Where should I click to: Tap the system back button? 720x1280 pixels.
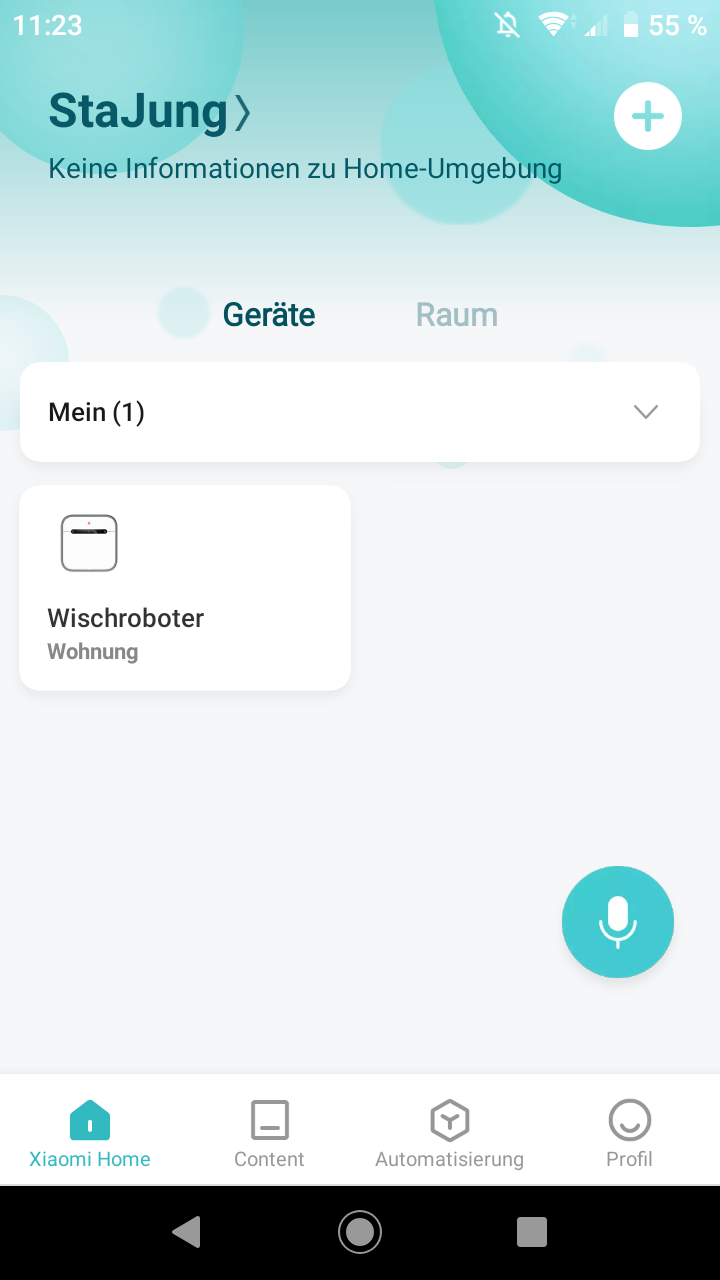click(x=187, y=1232)
